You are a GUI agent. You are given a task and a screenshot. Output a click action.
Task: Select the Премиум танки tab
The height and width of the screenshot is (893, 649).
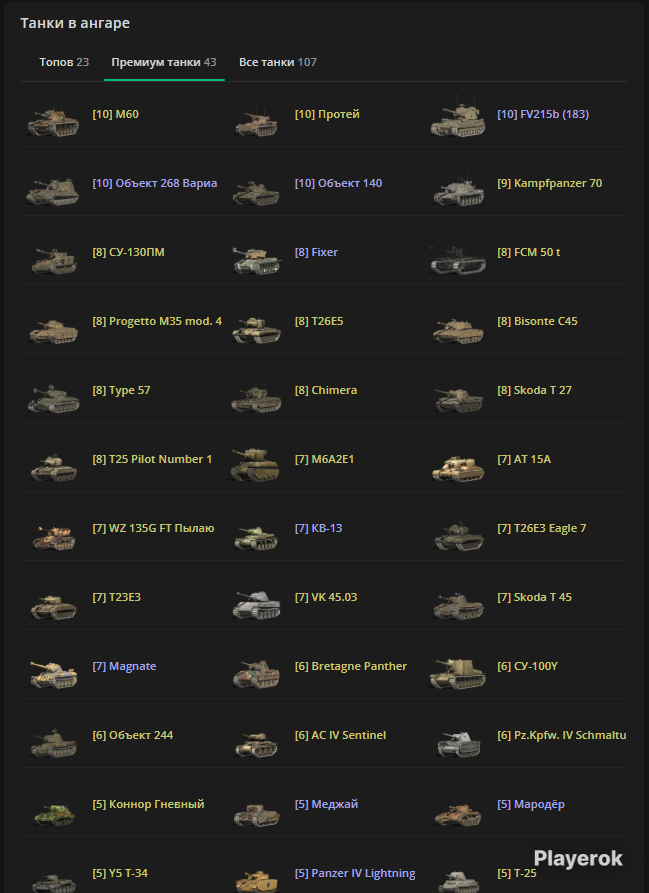164,62
